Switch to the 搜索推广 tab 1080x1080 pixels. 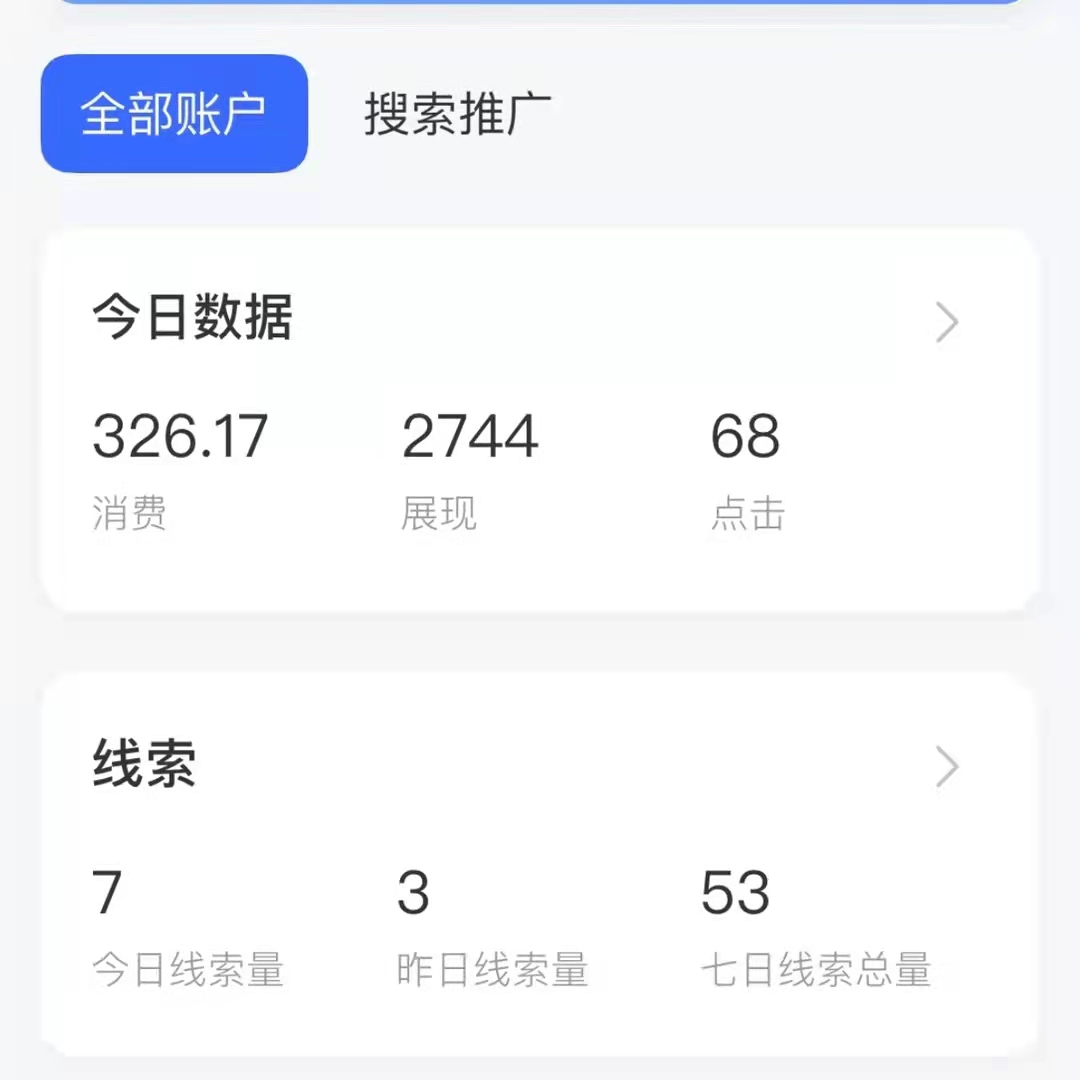457,114
